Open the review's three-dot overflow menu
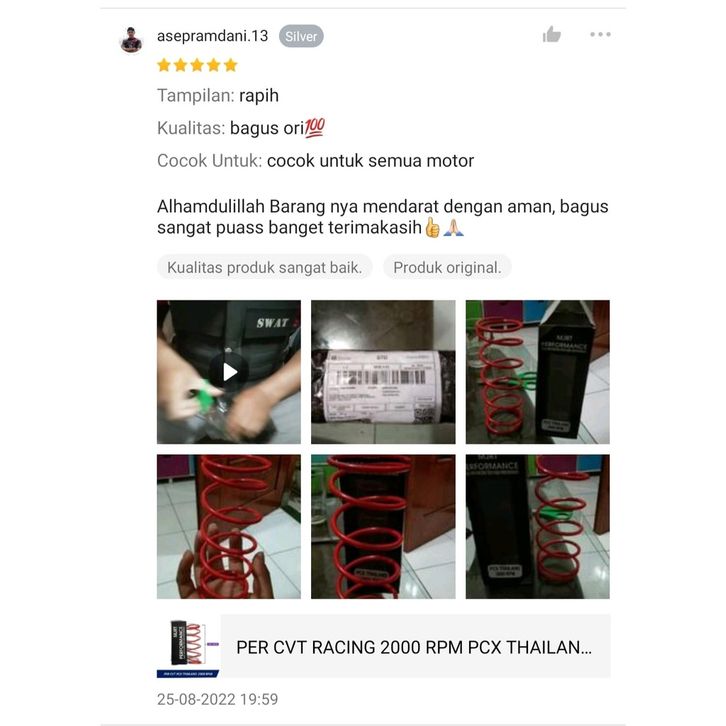The image size is (726, 726). pyautogui.click(x=600, y=35)
